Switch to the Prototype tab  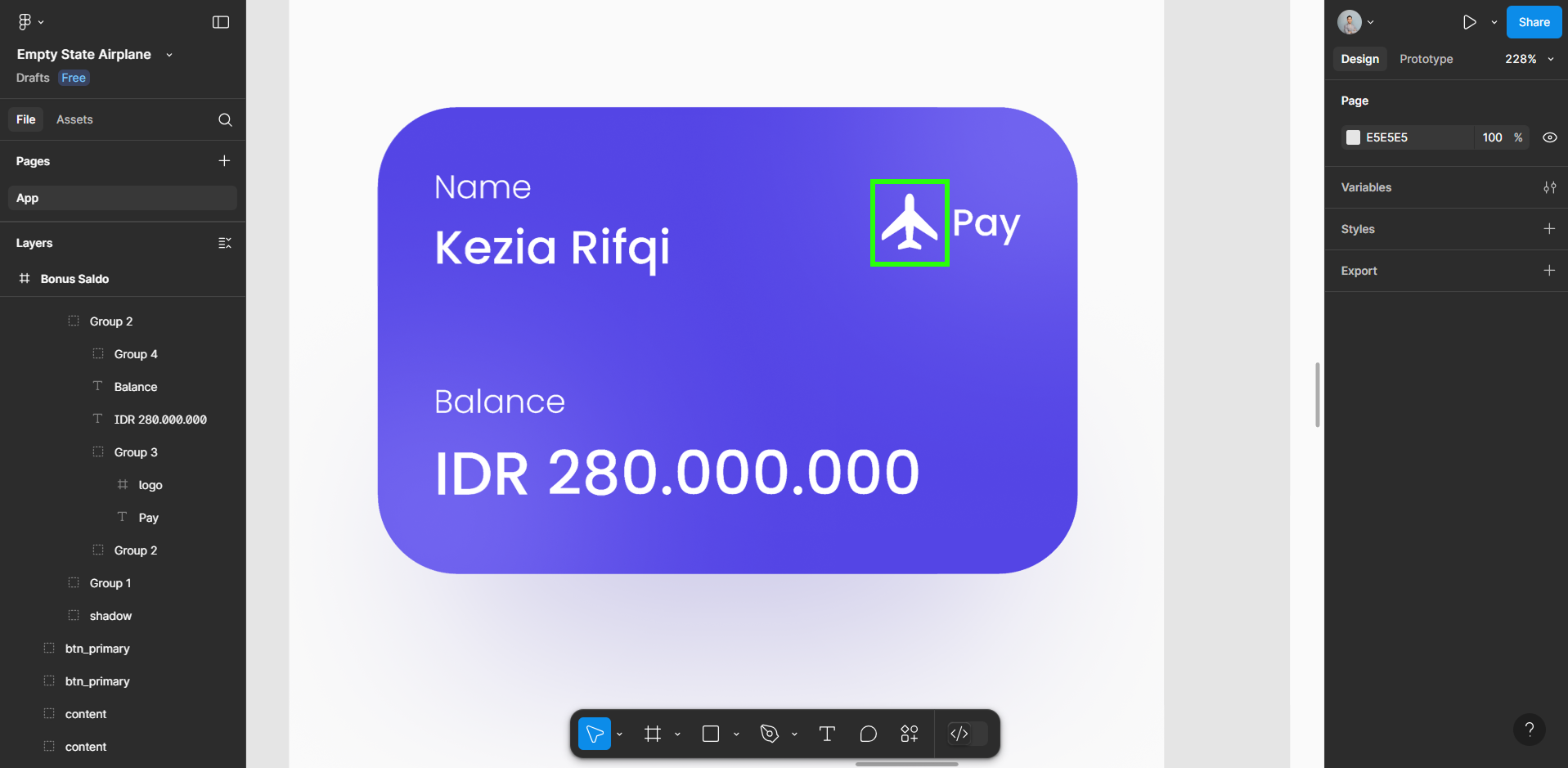(1426, 59)
